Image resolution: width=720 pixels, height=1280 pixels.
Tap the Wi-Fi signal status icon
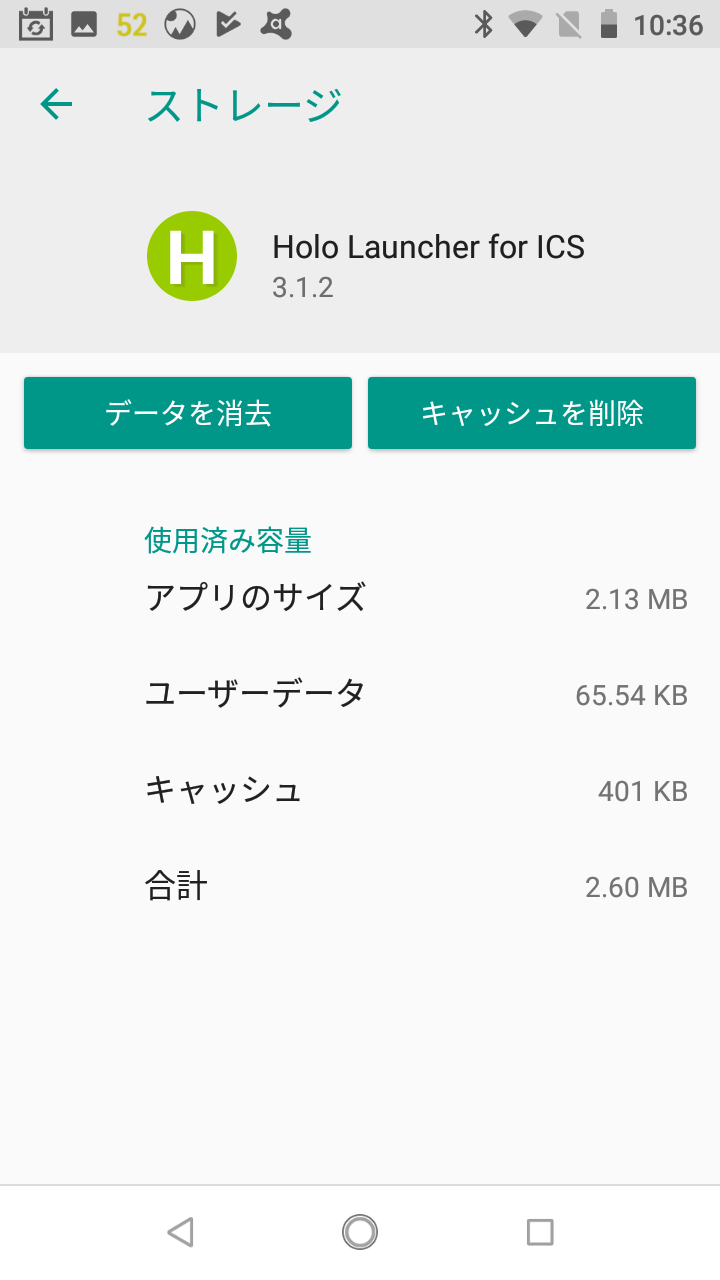(529, 23)
